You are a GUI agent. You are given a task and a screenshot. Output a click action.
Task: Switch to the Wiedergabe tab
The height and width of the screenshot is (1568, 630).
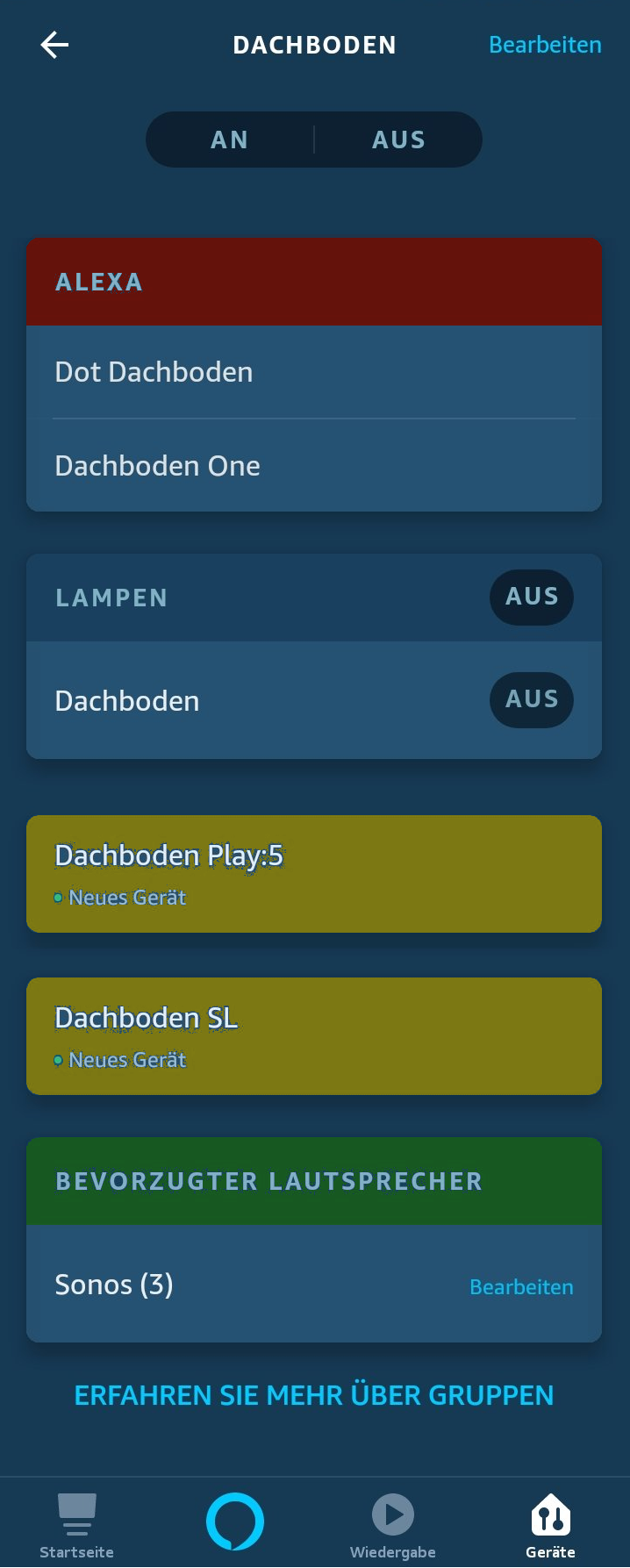click(x=392, y=1525)
